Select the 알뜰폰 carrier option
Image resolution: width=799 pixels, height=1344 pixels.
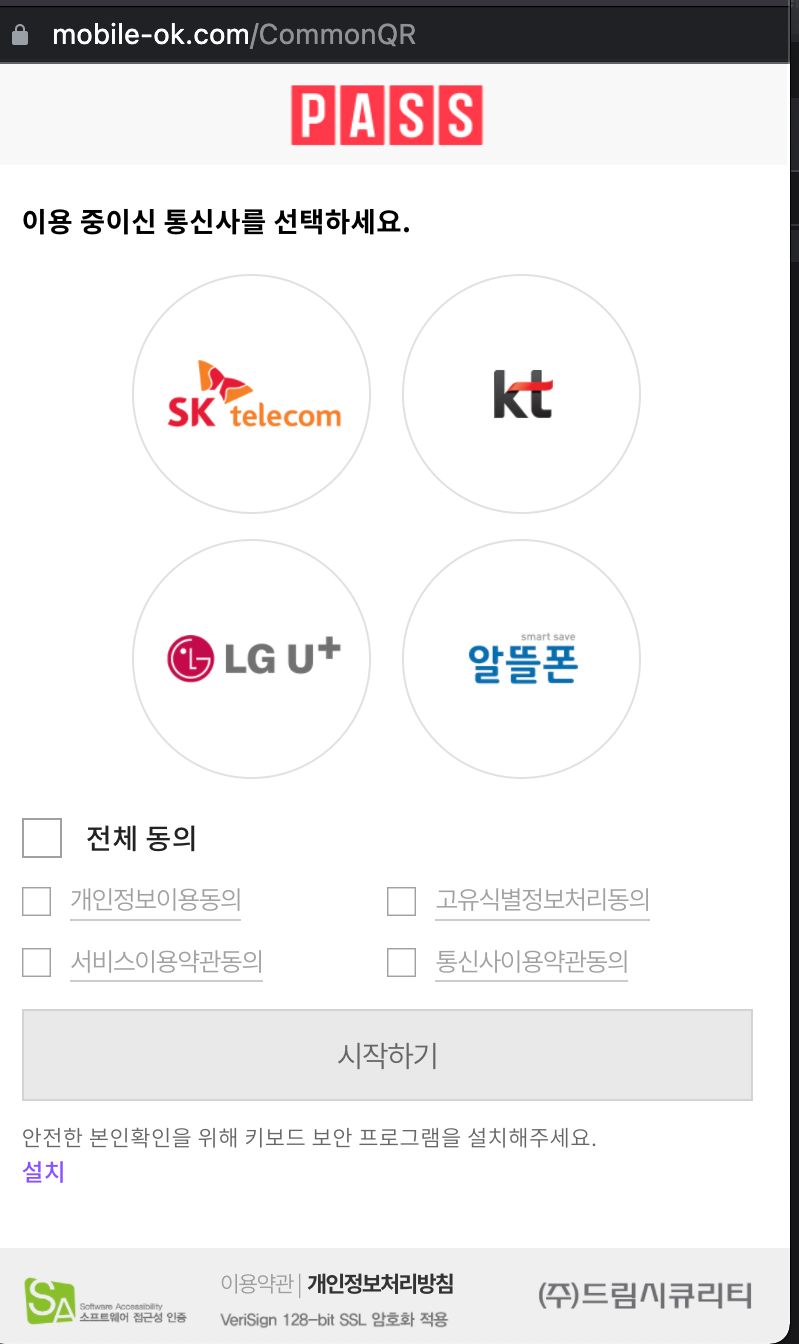521,659
